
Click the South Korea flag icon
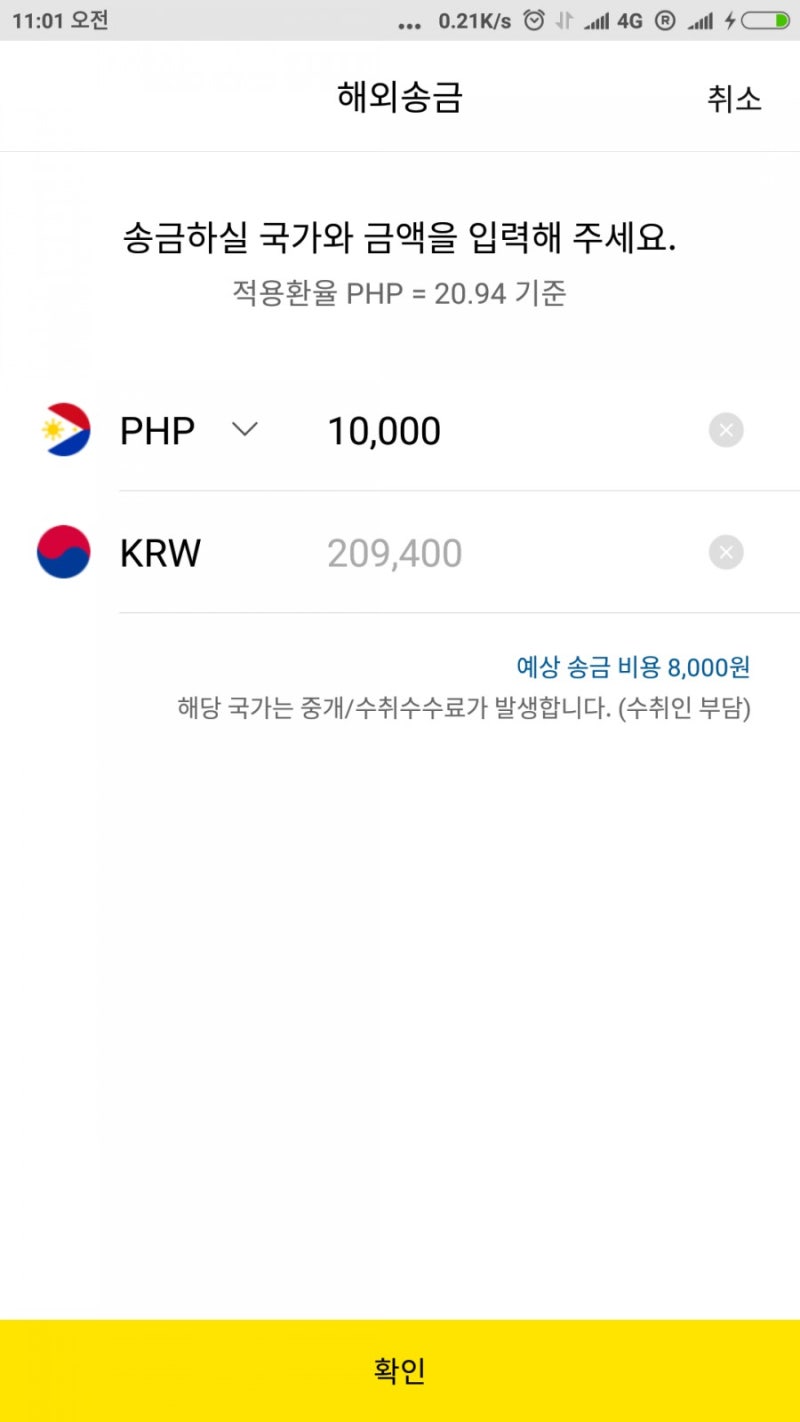63,552
